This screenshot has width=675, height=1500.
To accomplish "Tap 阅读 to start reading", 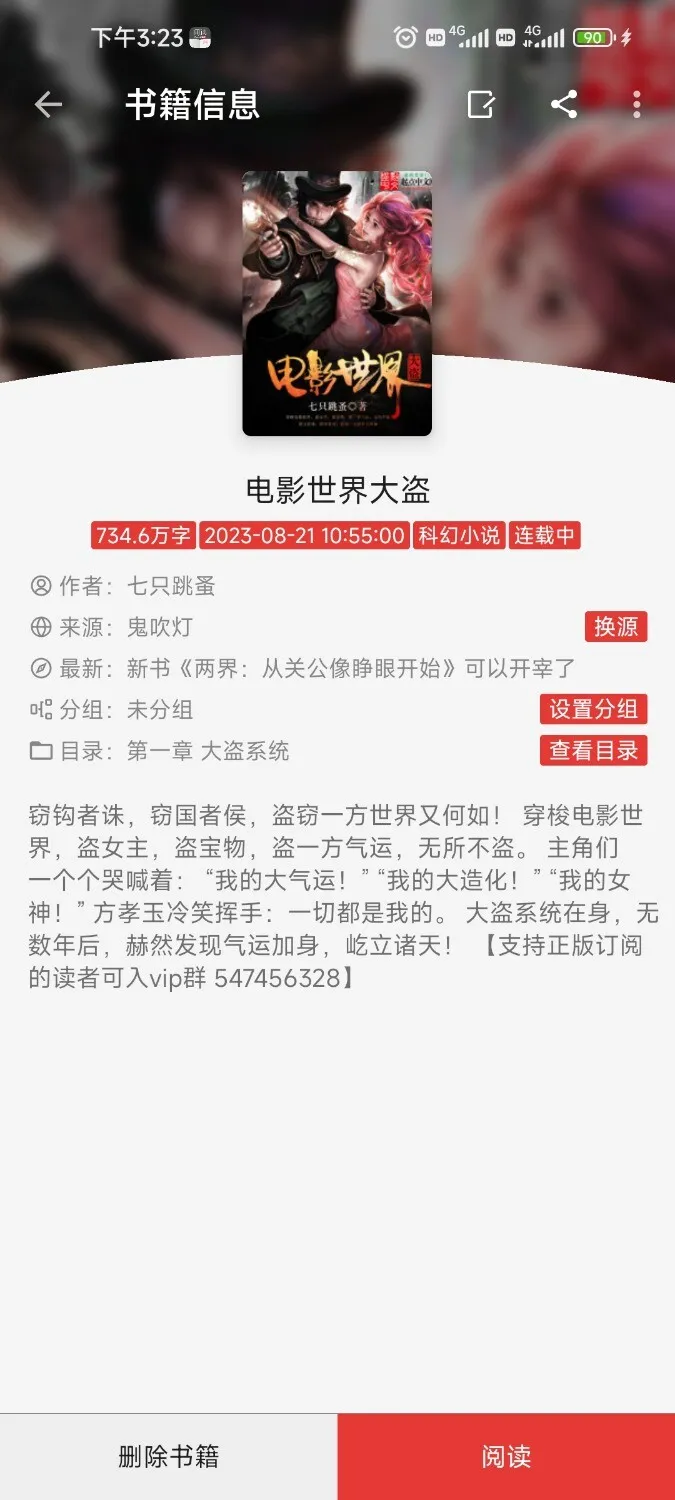I will click(x=506, y=1456).
